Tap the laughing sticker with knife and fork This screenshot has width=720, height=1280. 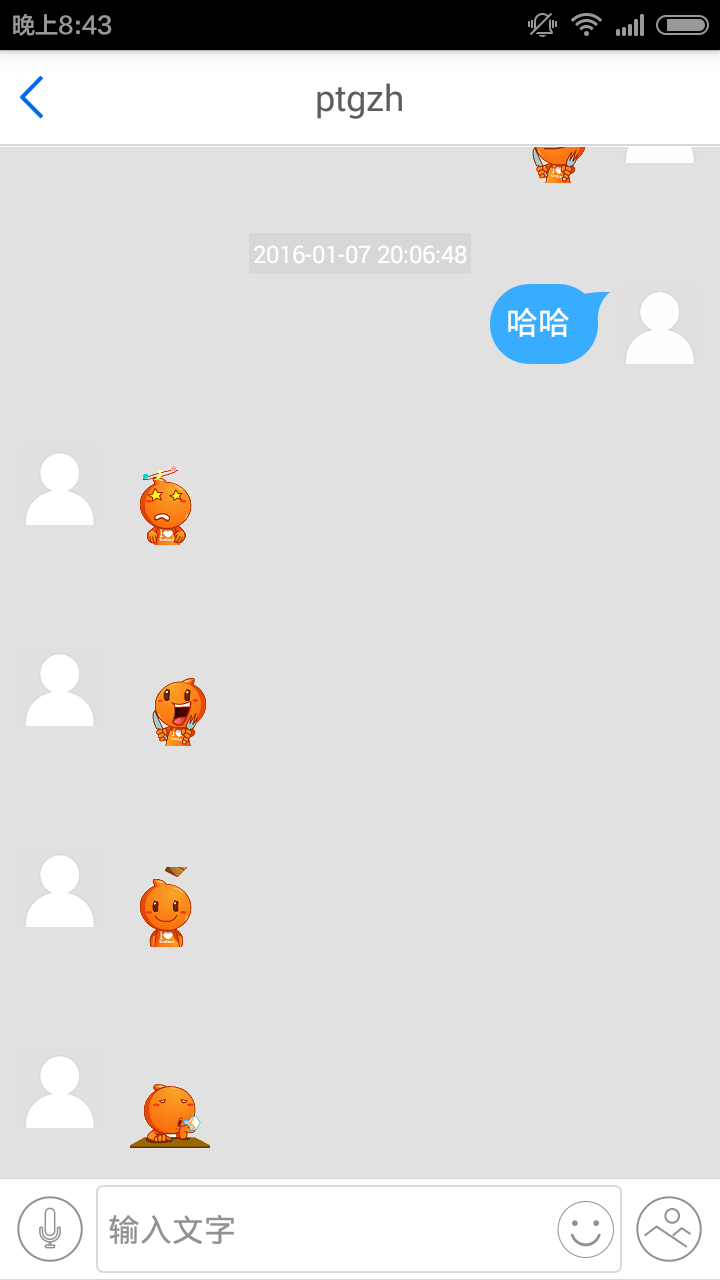coord(178,712)
